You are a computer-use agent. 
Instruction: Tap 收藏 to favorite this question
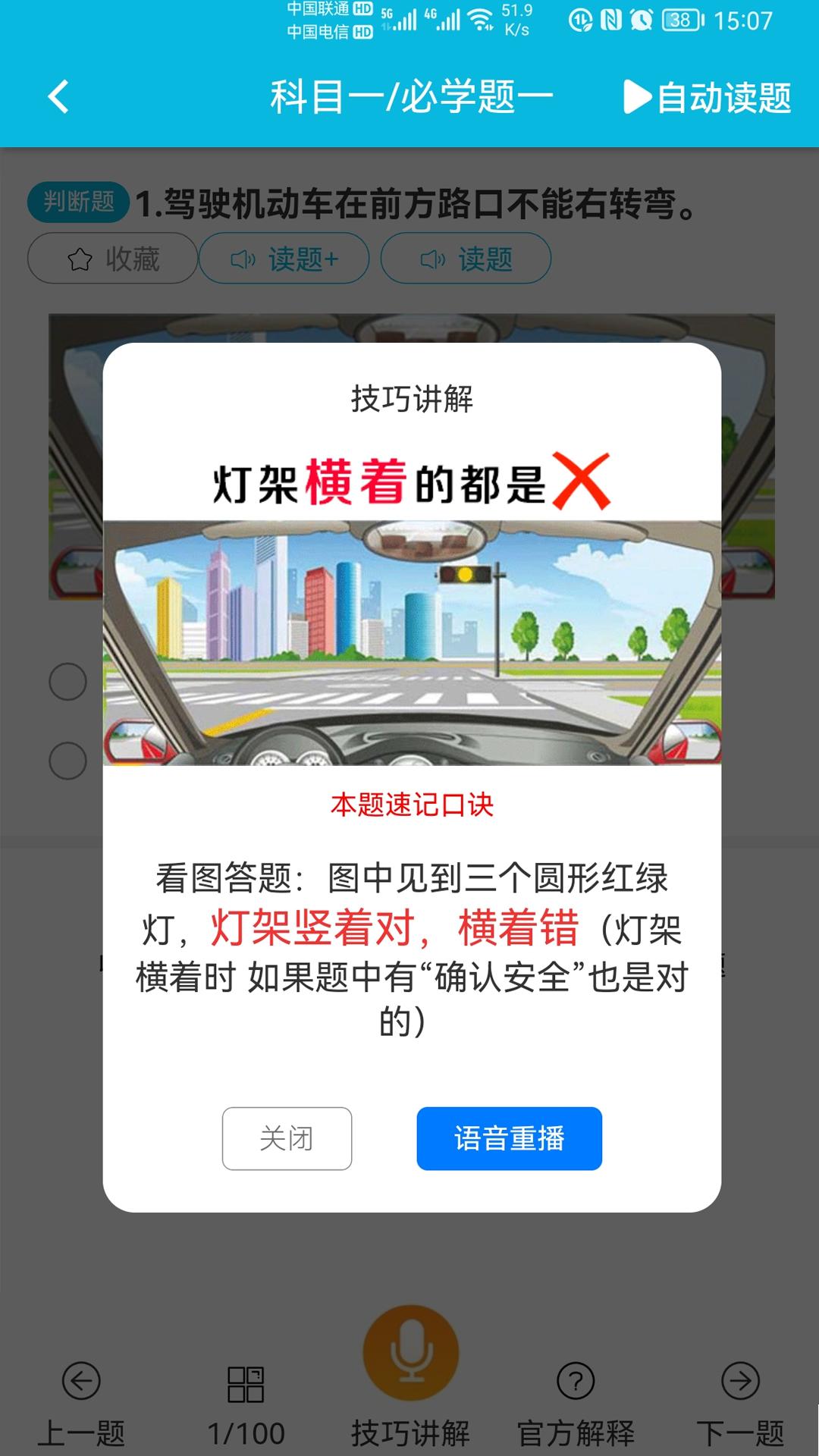[x=113, y=259]
